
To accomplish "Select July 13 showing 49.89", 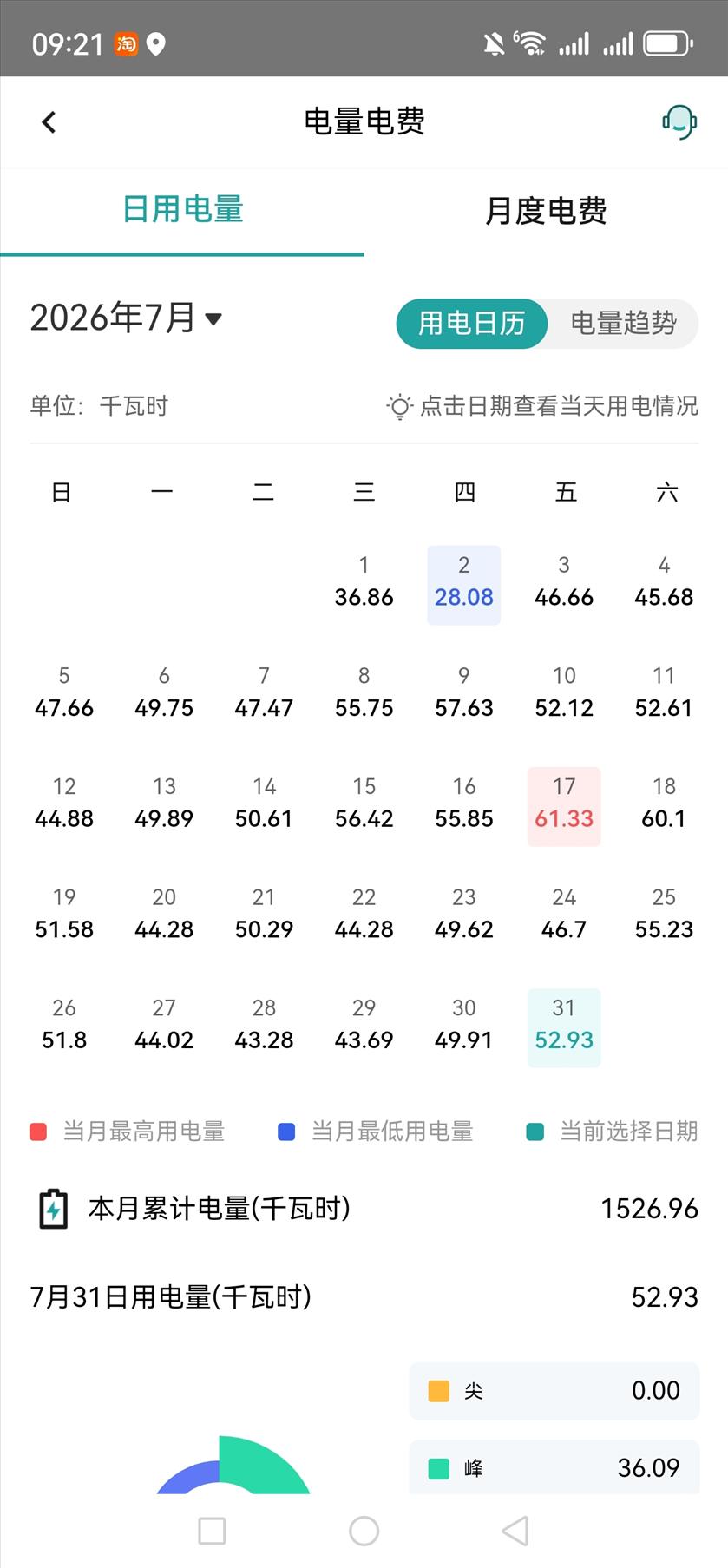I will click(x=164, y=806).
